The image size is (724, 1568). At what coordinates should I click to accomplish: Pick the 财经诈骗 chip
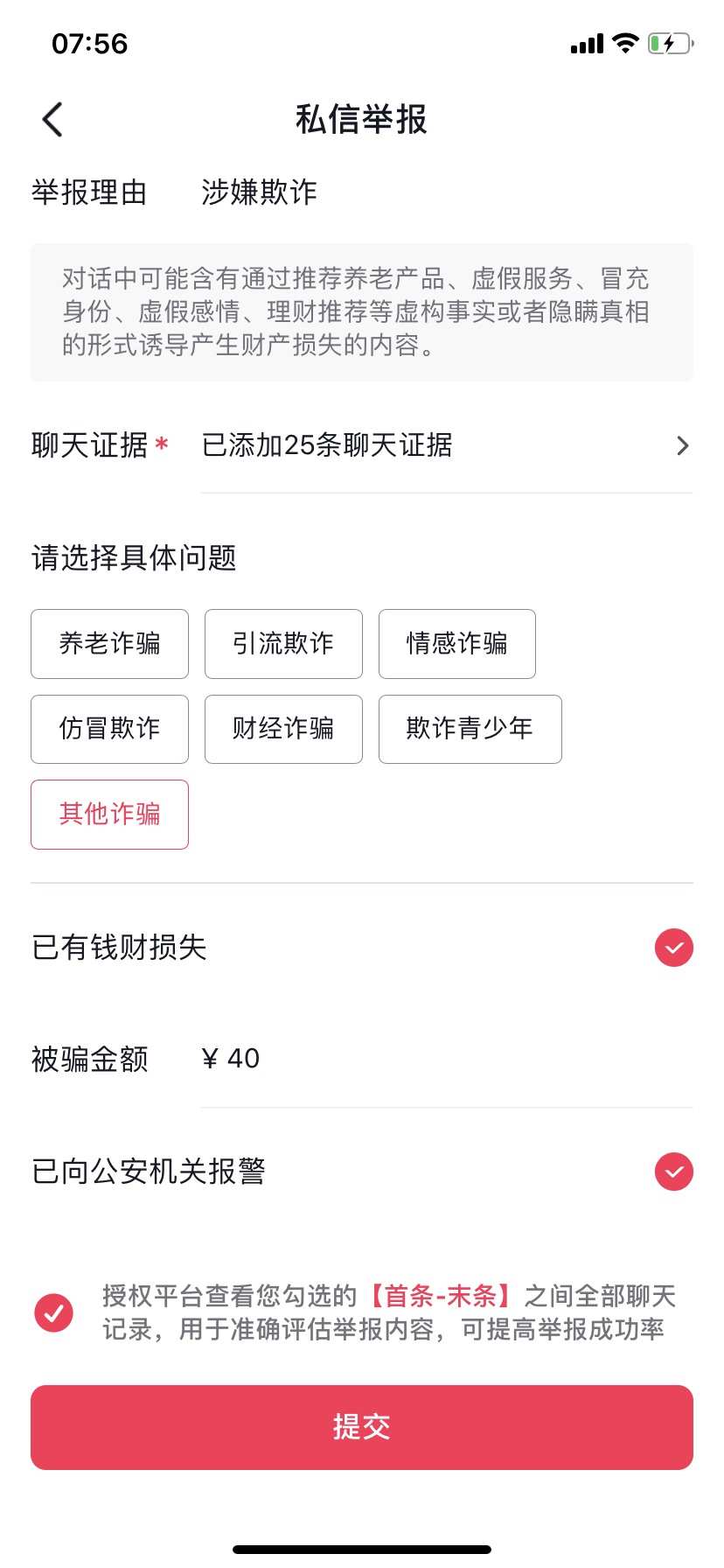283,729
